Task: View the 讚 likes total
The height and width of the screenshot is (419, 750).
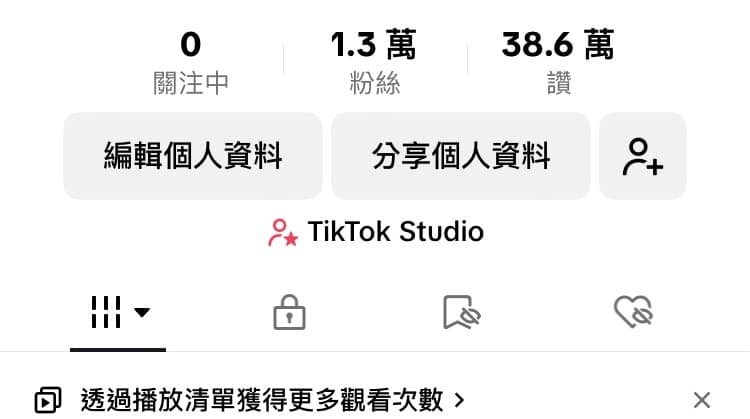Action: pyautogui.click(x=558, y=63)
